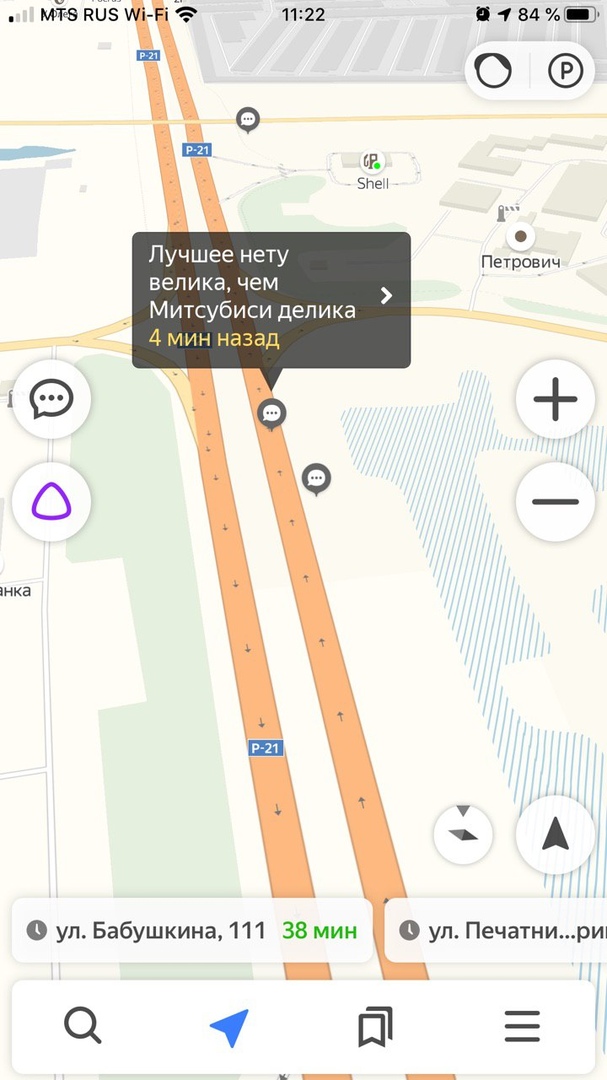Toggle the traffic layer button
This screenshot has width=607, height=1080.
[494, 72]
